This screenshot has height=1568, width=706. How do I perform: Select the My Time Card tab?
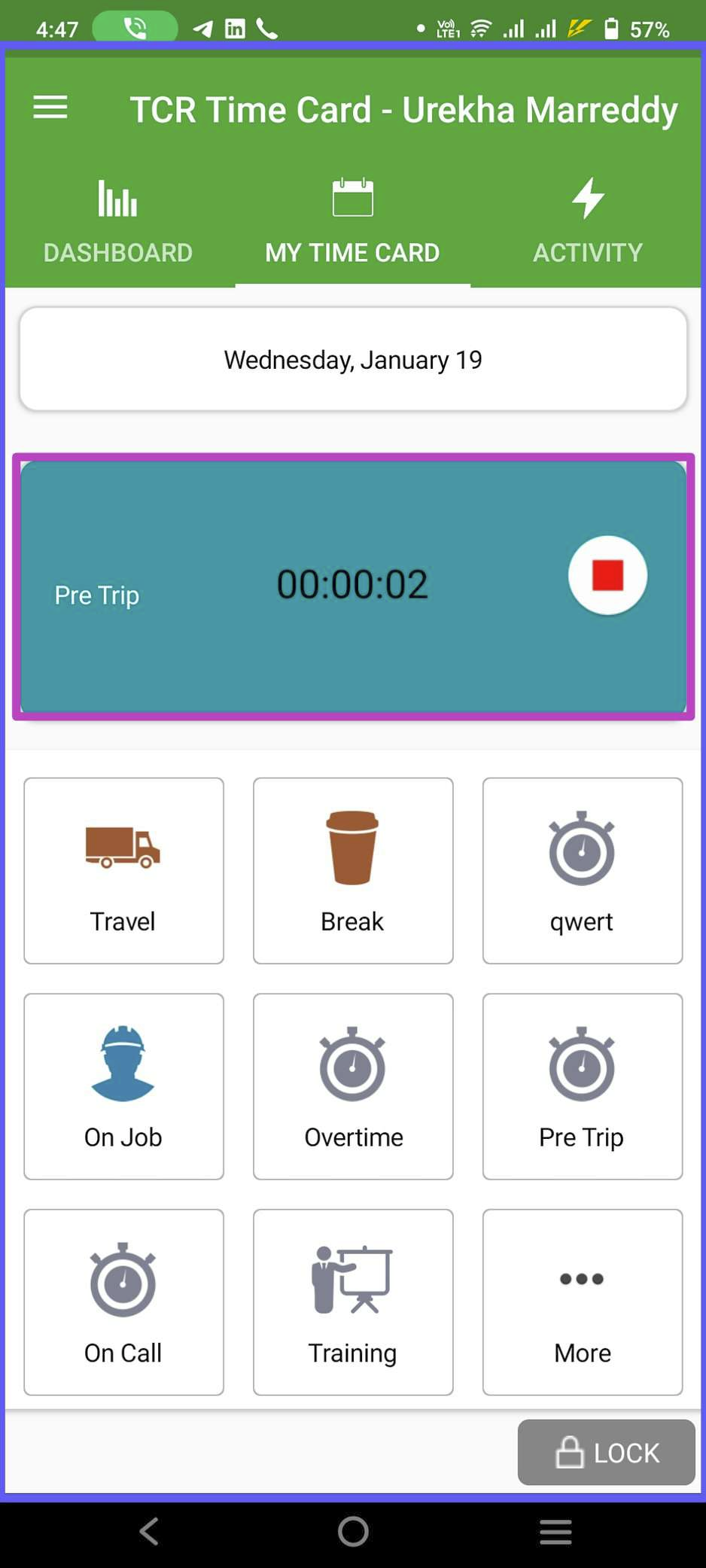(352, 222)
